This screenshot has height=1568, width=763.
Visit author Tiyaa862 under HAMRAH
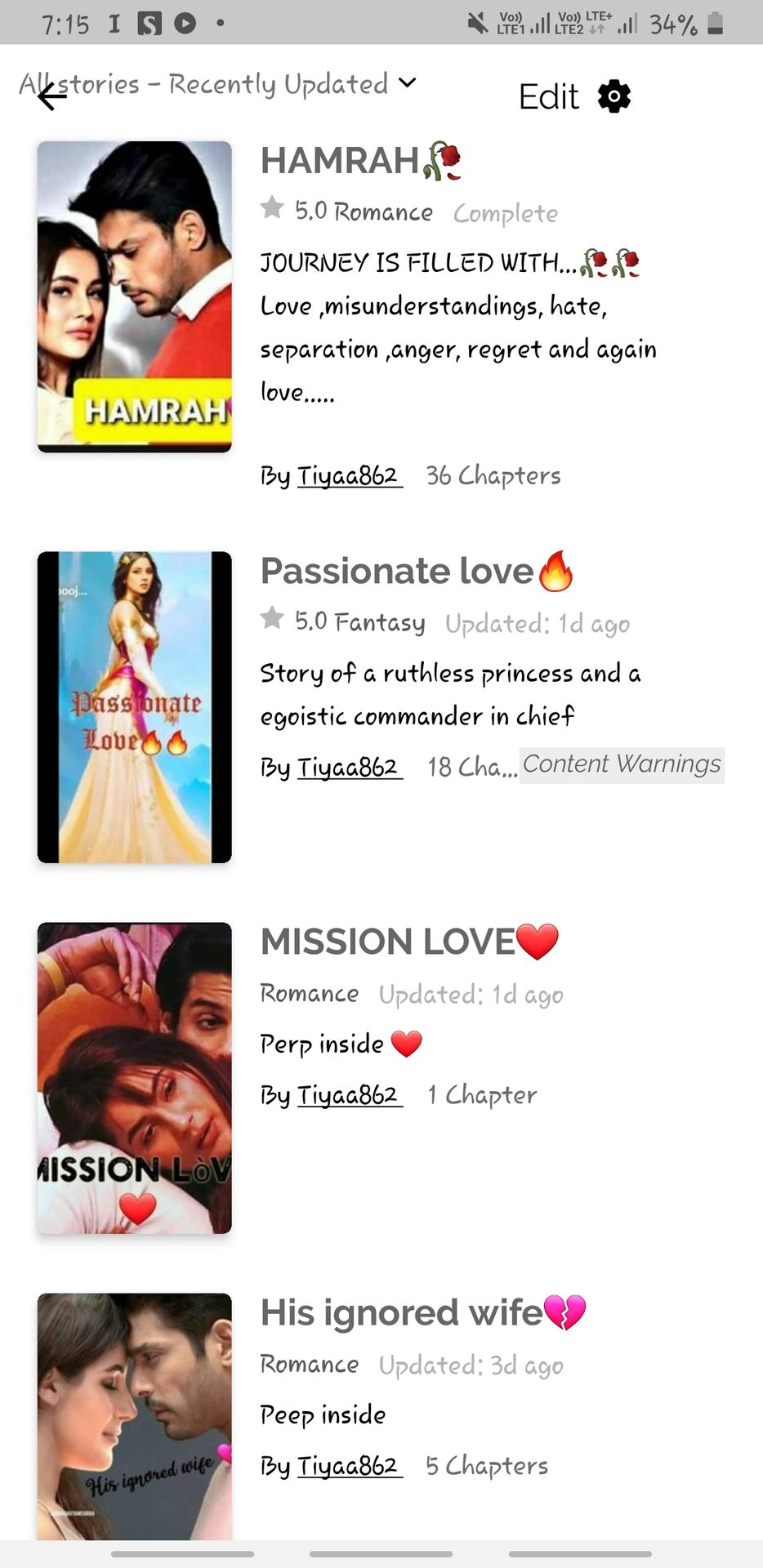pyautogui.click(x=349, y=475)
